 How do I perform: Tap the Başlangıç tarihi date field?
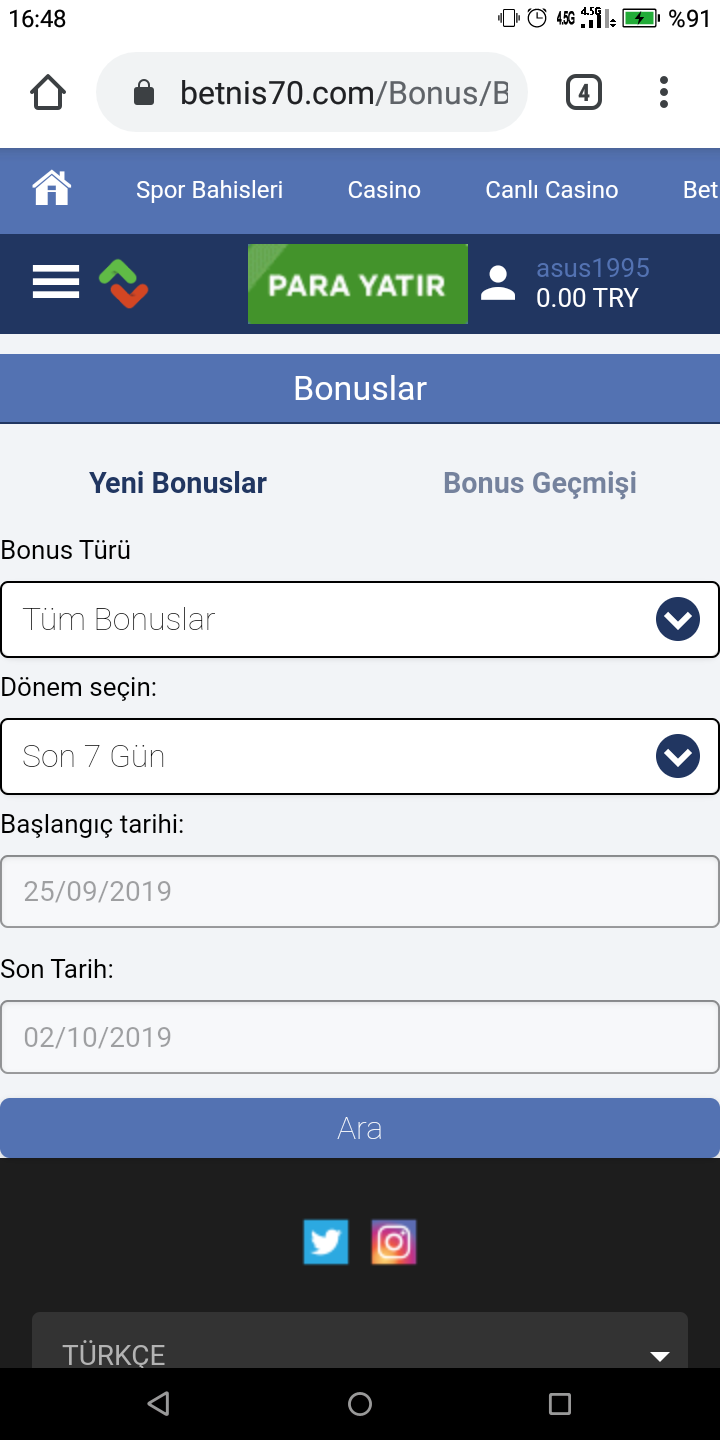(x=360, y=891)
